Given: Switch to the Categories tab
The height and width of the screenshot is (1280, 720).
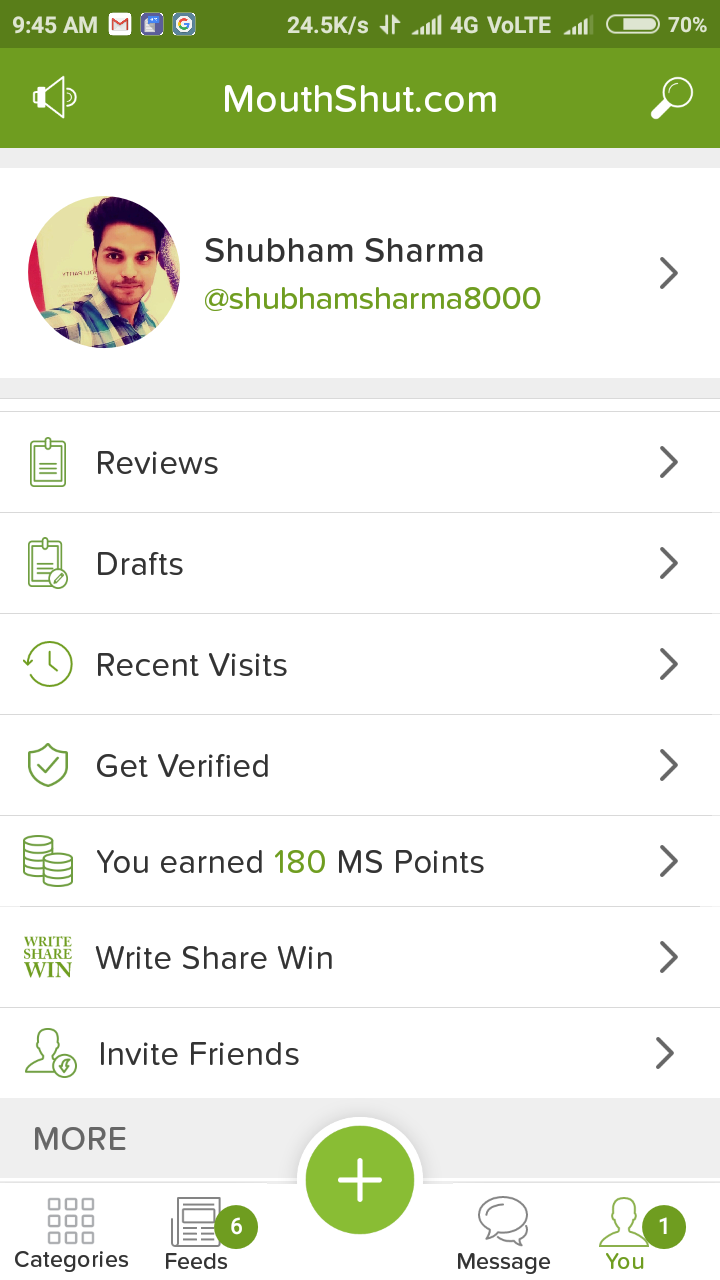Looking at the screenshot, I should (71, 1233).
